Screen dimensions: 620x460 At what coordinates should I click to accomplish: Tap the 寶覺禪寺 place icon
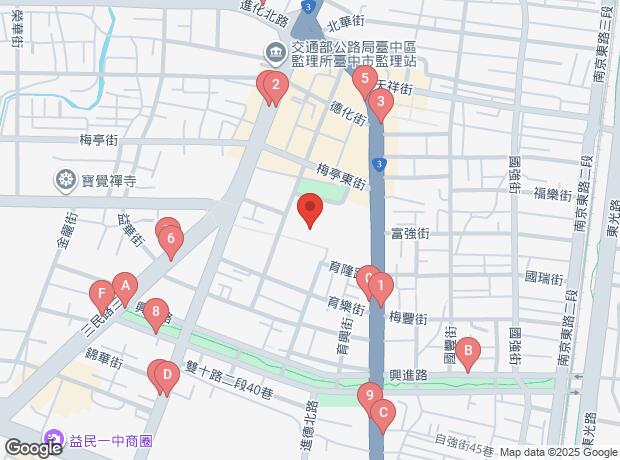(66, 179)
